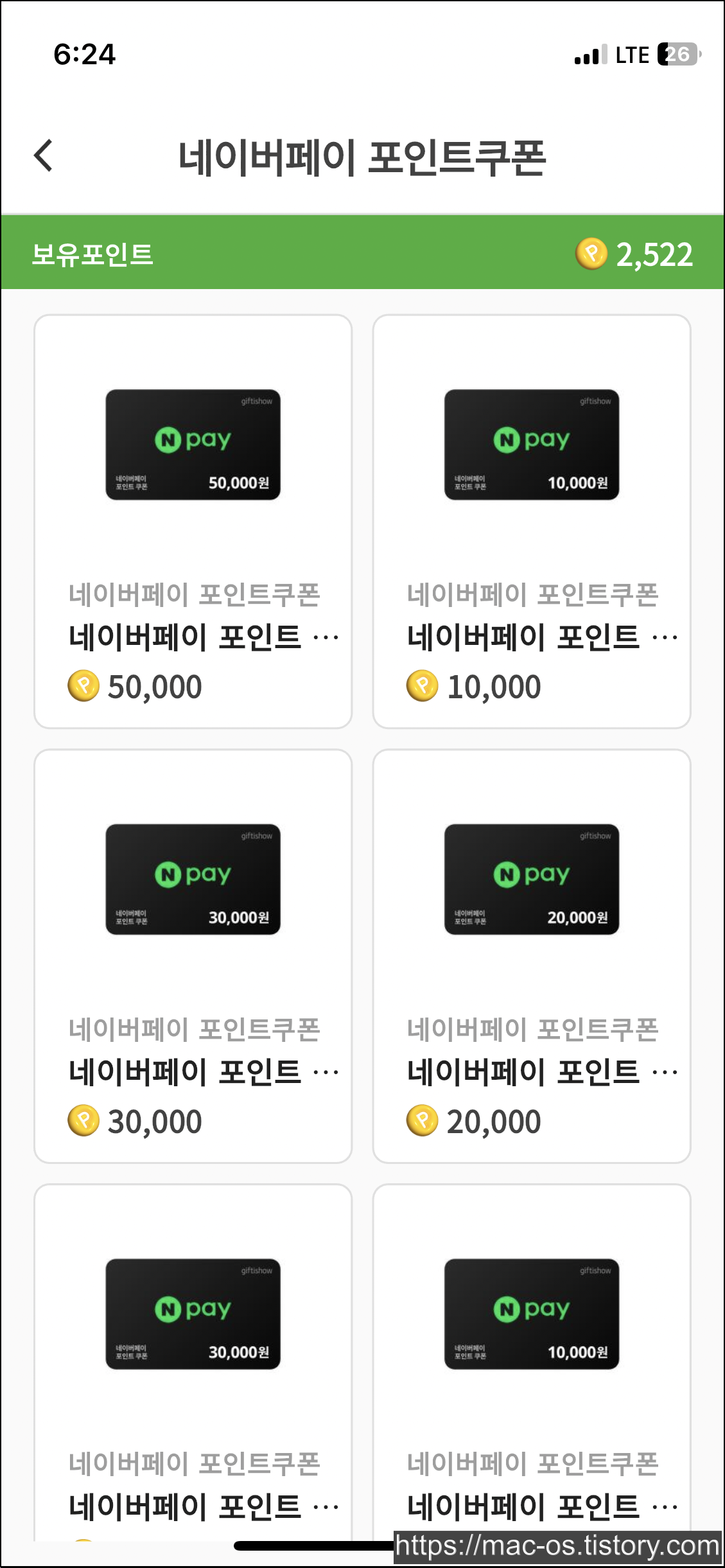The image size is (725, 1568).
Task: Go back using the top-left arrow
Action: coord(43,156)
